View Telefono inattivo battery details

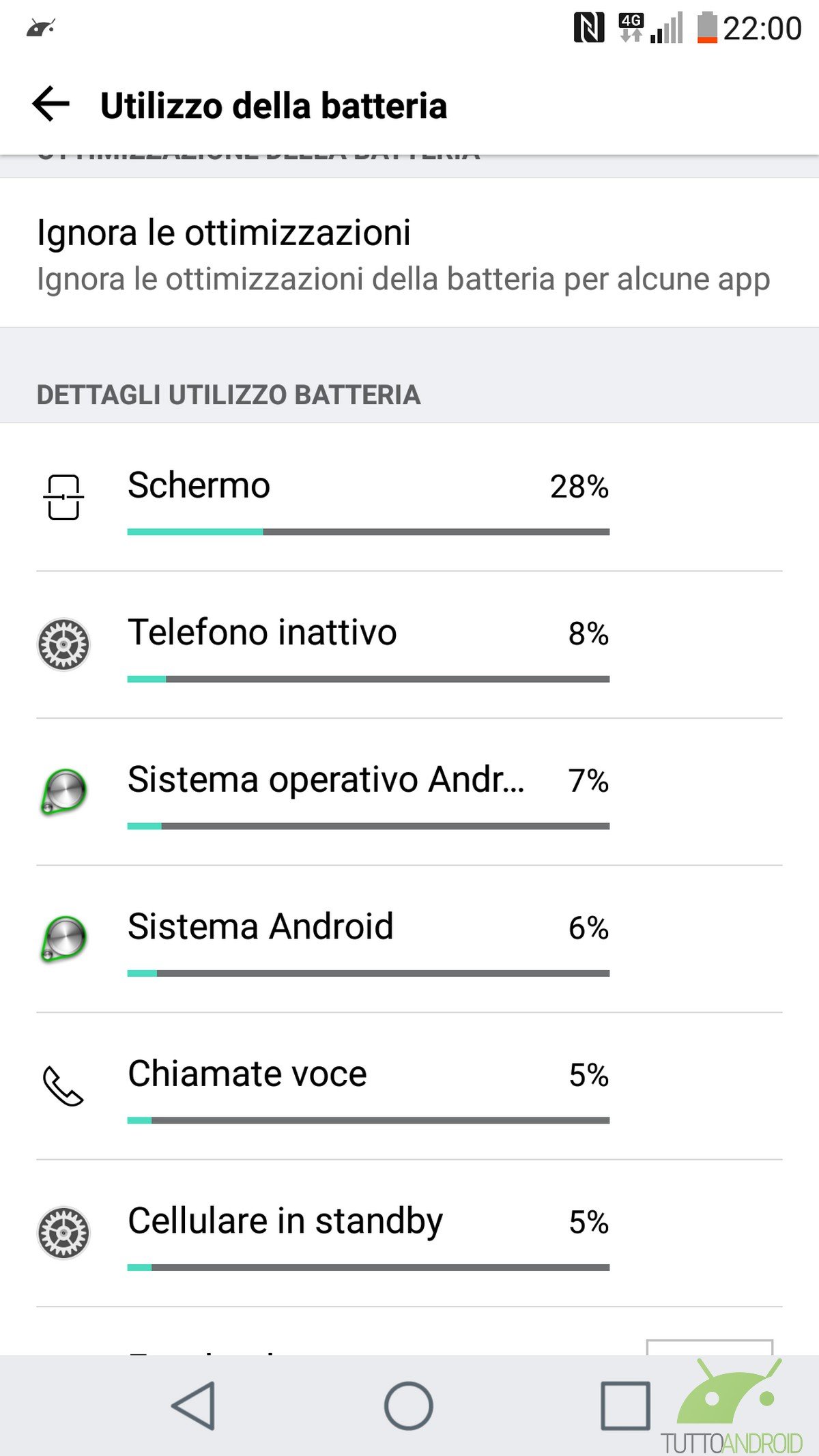[409, 645]
